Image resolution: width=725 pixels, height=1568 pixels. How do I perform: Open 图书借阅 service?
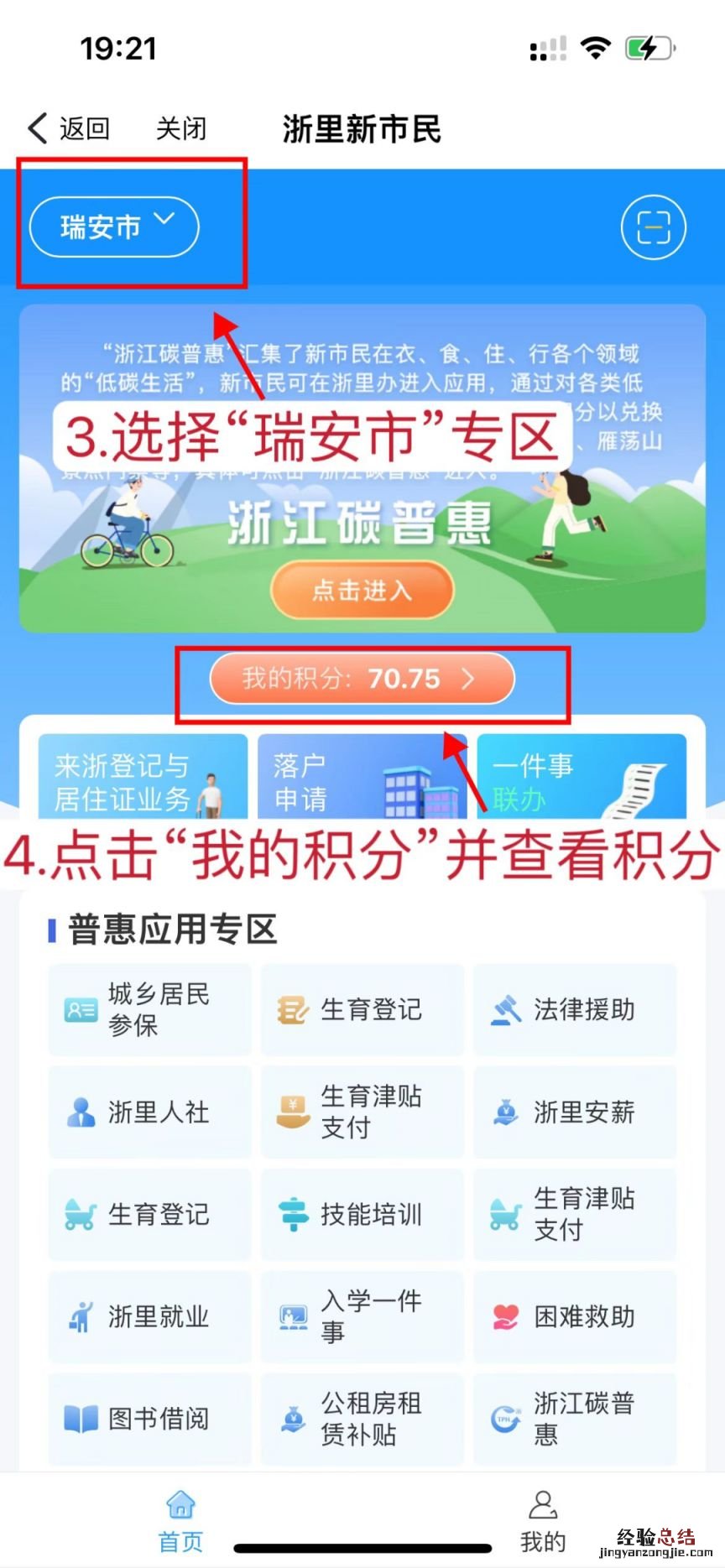[x=149, y=1419]
